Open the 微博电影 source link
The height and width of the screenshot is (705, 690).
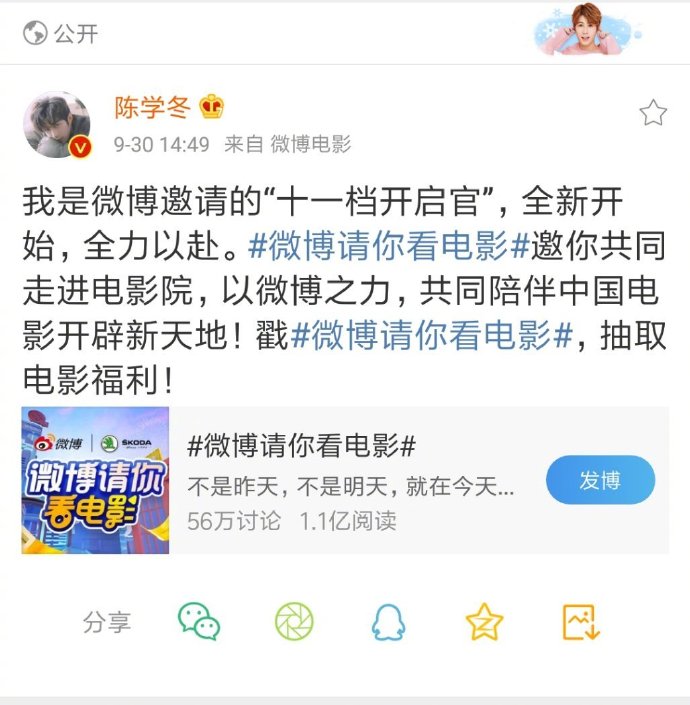[x=311, y=145]
